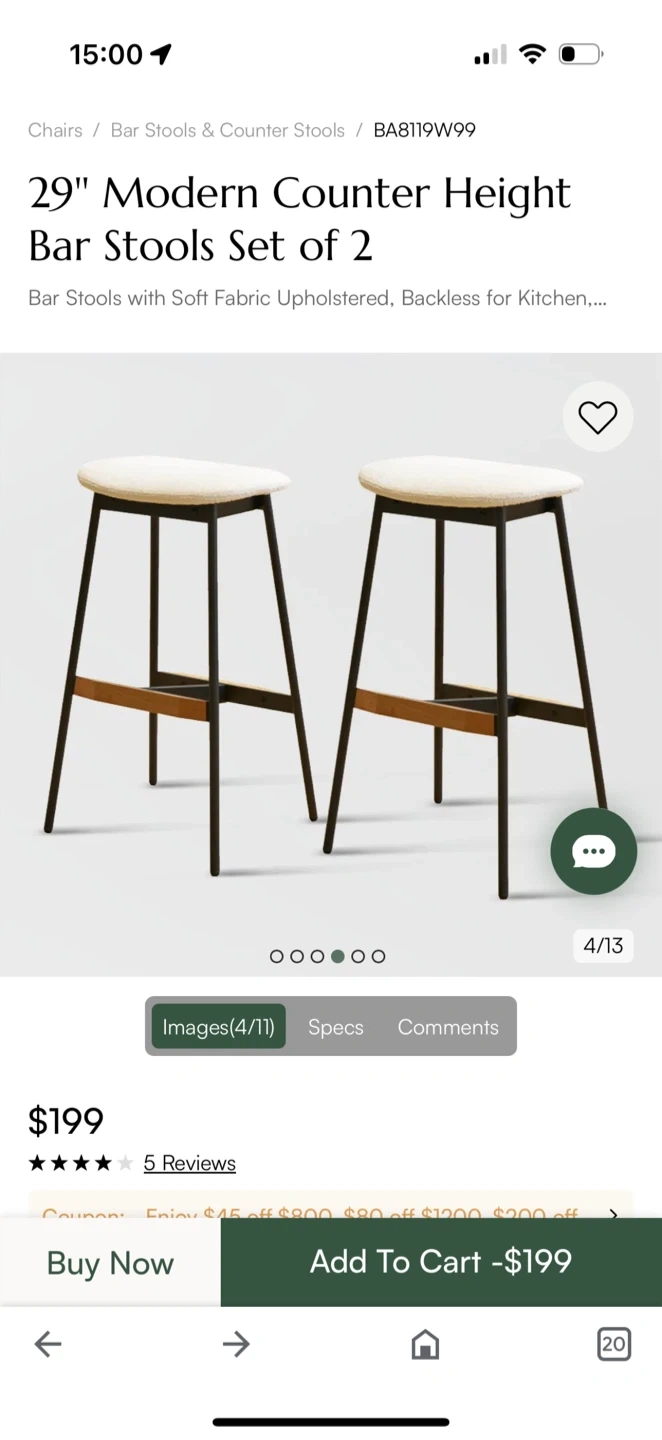662x1440 pixels.
Task: Switch to the Specs tab
Action: tap(335, 1027)
